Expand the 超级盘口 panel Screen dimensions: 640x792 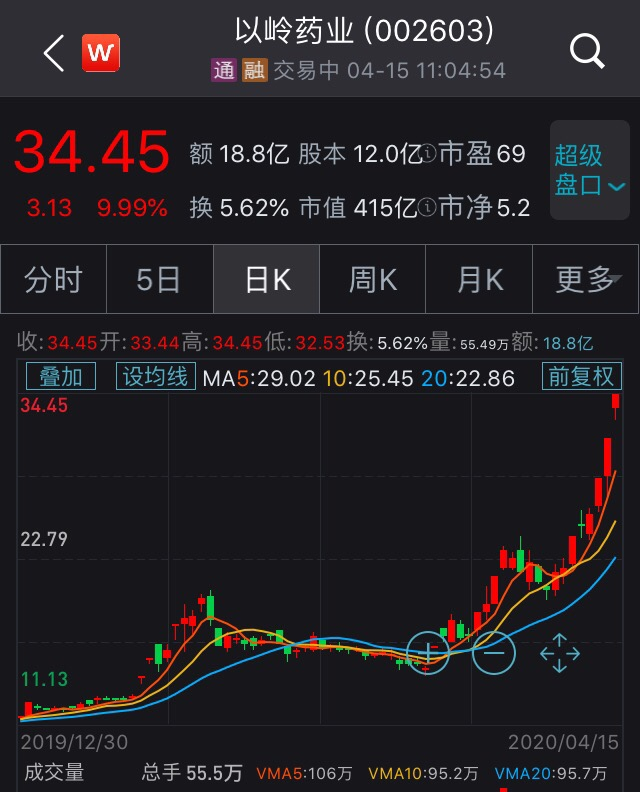point(590,171)
